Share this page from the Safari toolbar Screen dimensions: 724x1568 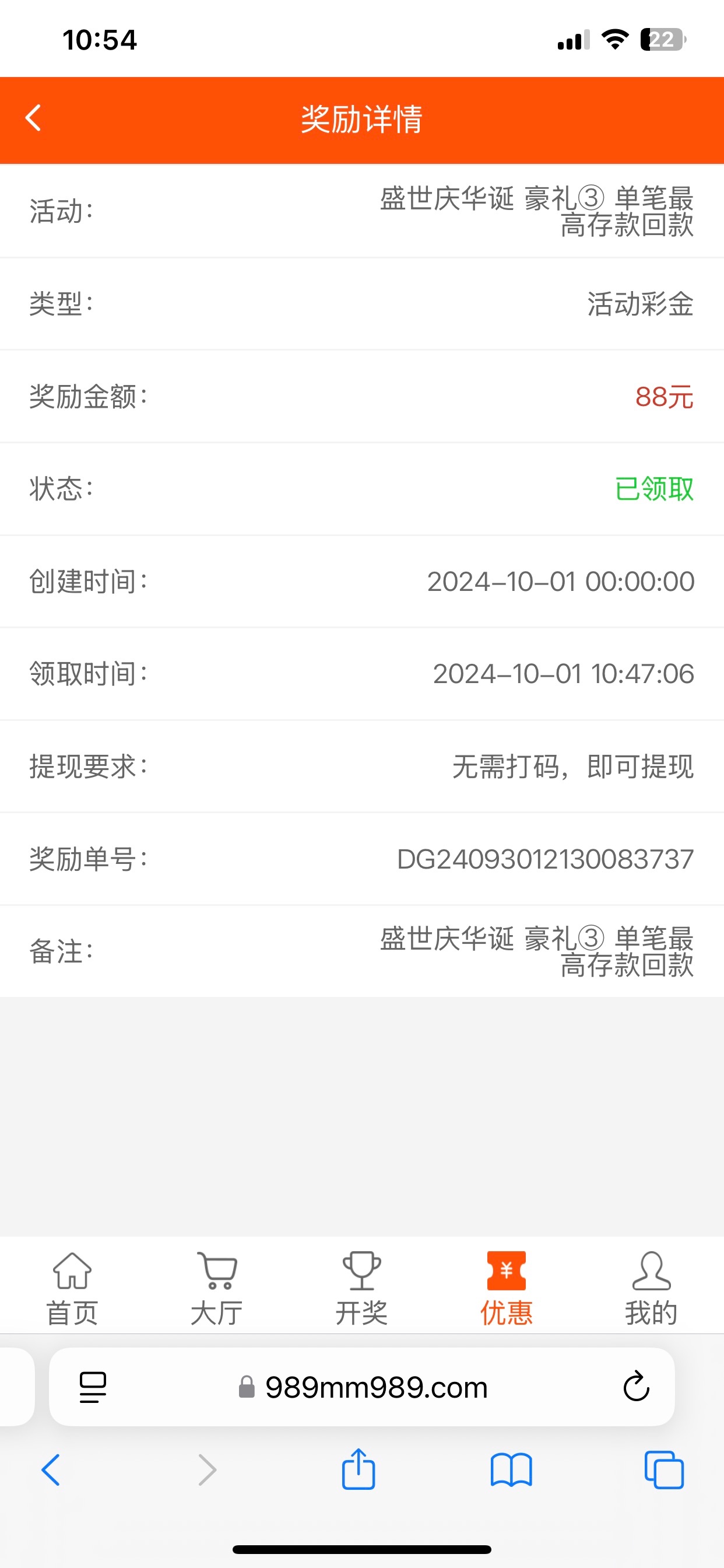point(359,1470)
